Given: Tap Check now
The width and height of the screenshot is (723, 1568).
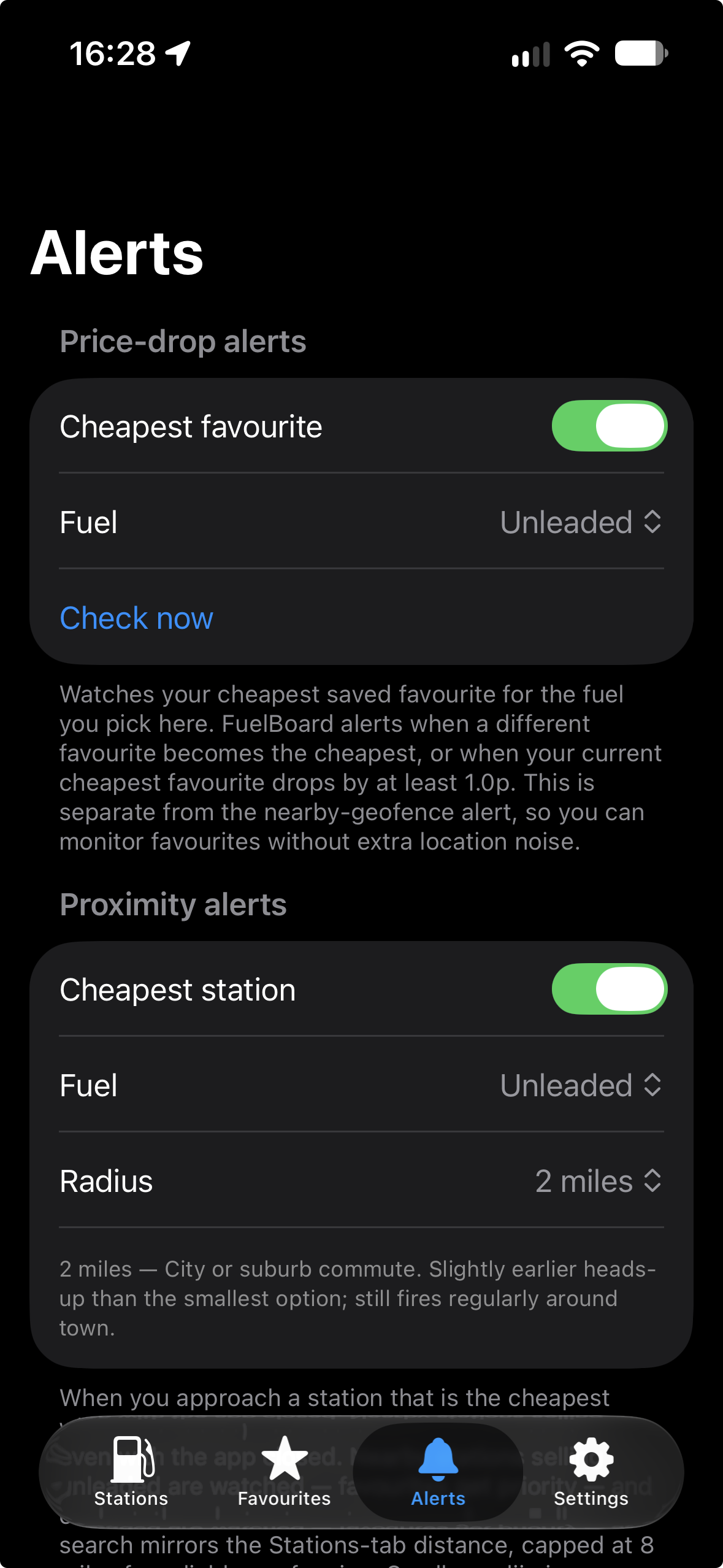Looking at the screenshot, I should click(136, 618).
